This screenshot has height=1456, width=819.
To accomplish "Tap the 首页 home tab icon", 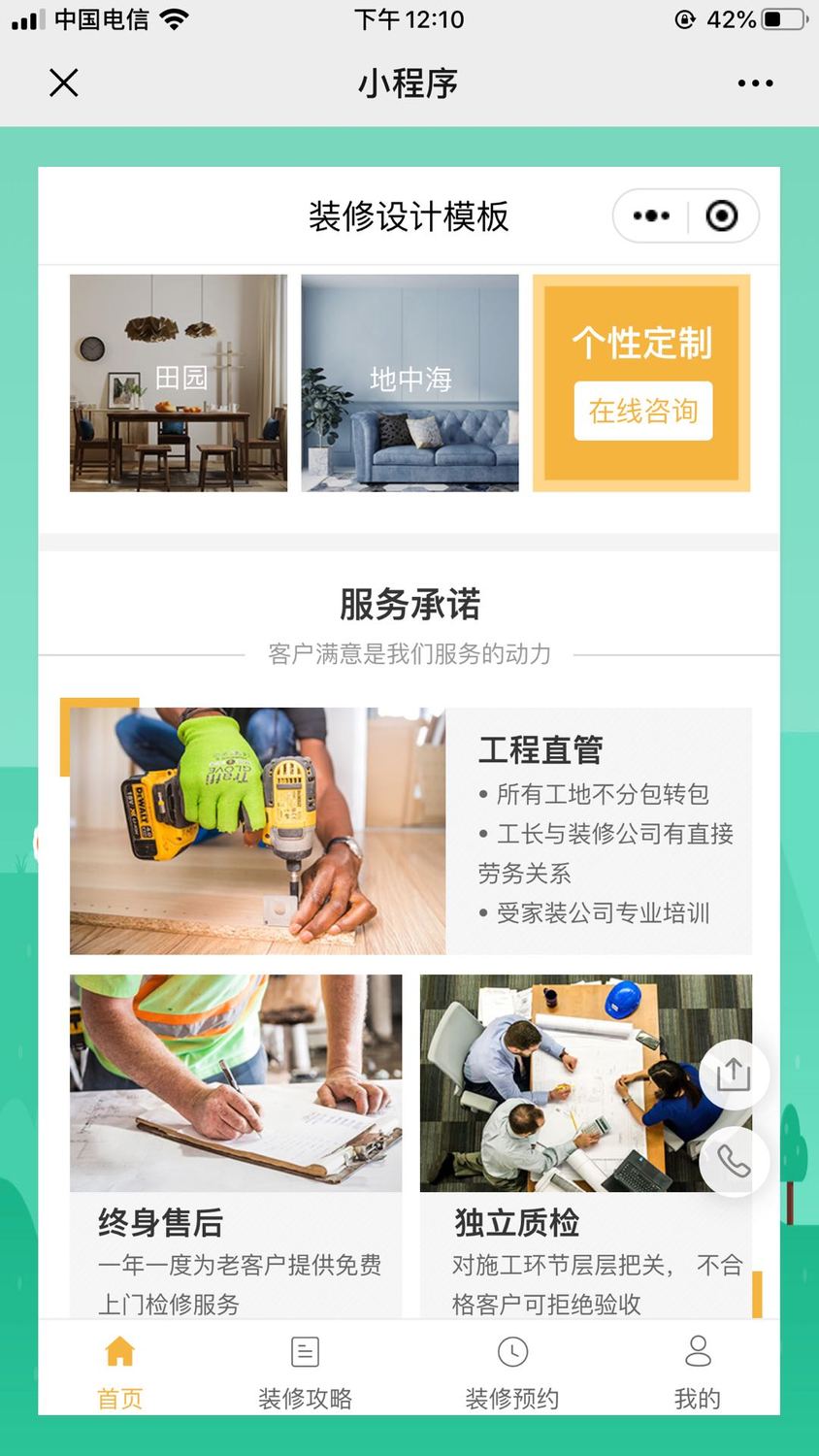I will (x=118, y=1350).
